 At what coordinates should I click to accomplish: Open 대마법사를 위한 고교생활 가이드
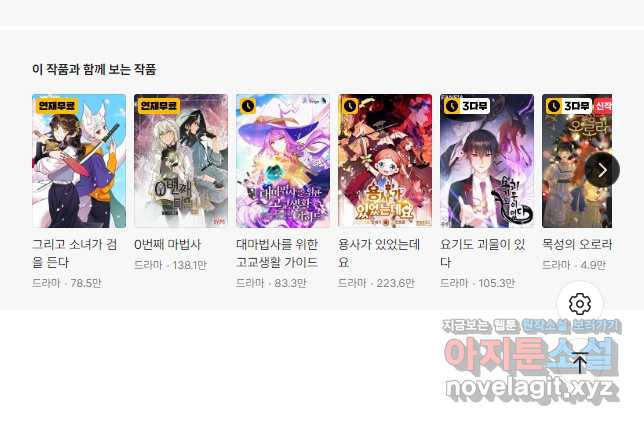(283, 161)
